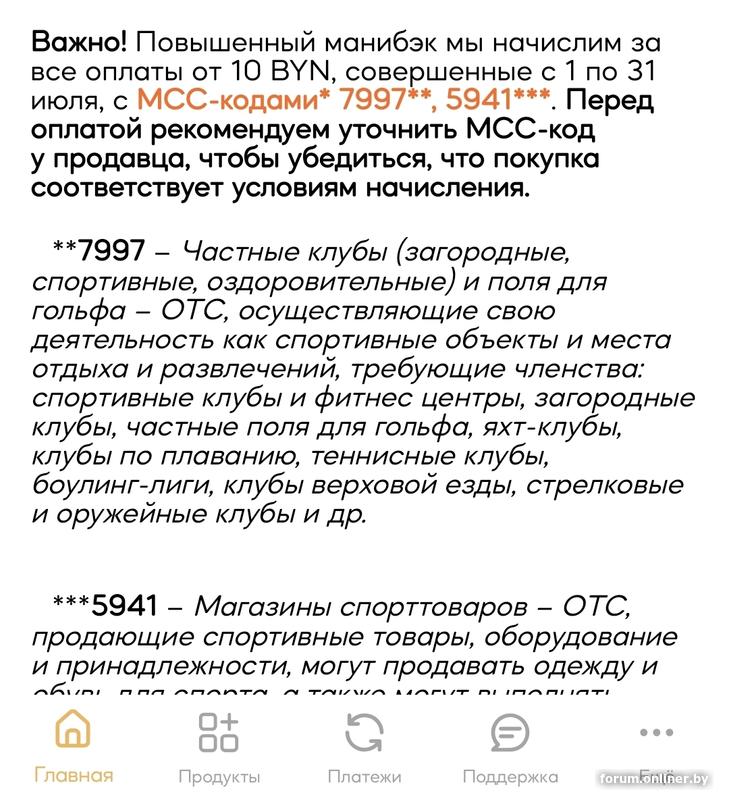Switch to the Продукты tab
The image size is (729, 800).
point(219,746)
